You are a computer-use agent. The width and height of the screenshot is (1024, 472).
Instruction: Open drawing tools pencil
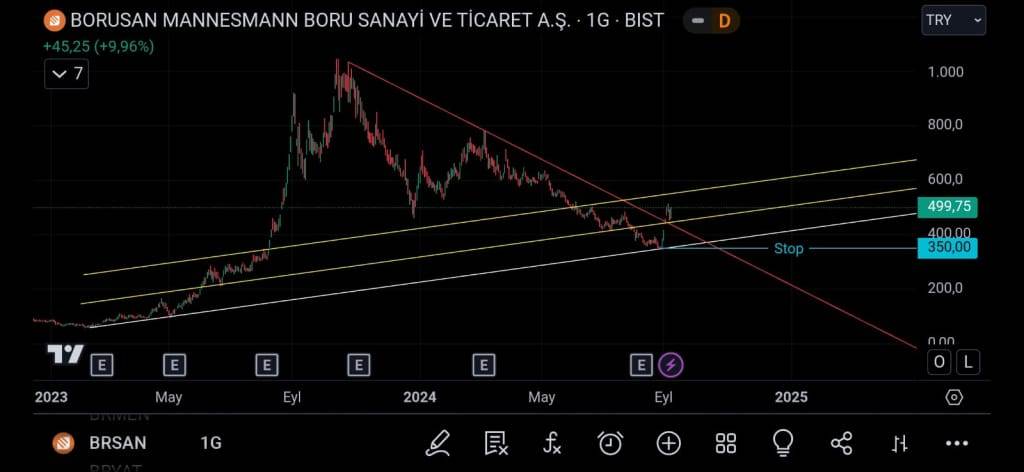point(438,443)
